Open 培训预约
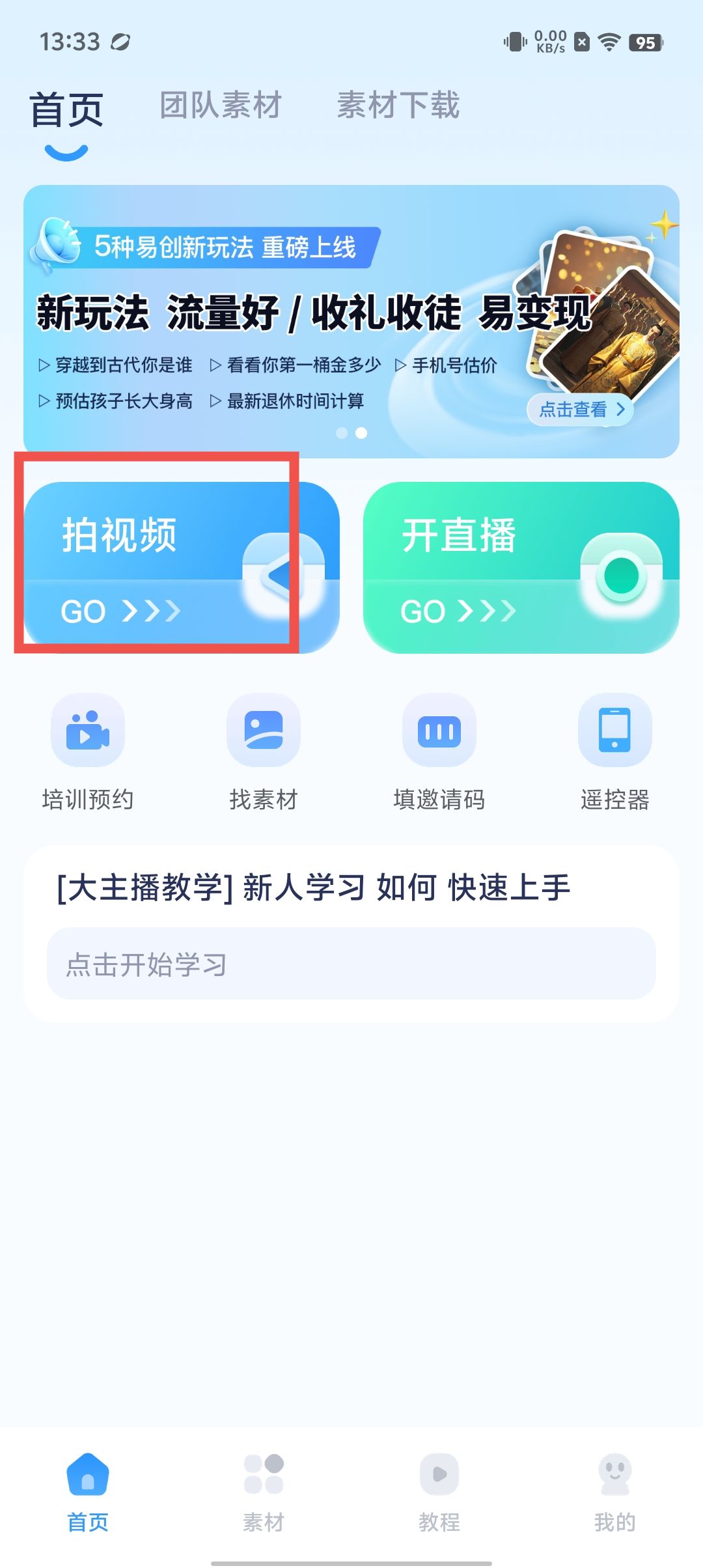 (88, 752)
